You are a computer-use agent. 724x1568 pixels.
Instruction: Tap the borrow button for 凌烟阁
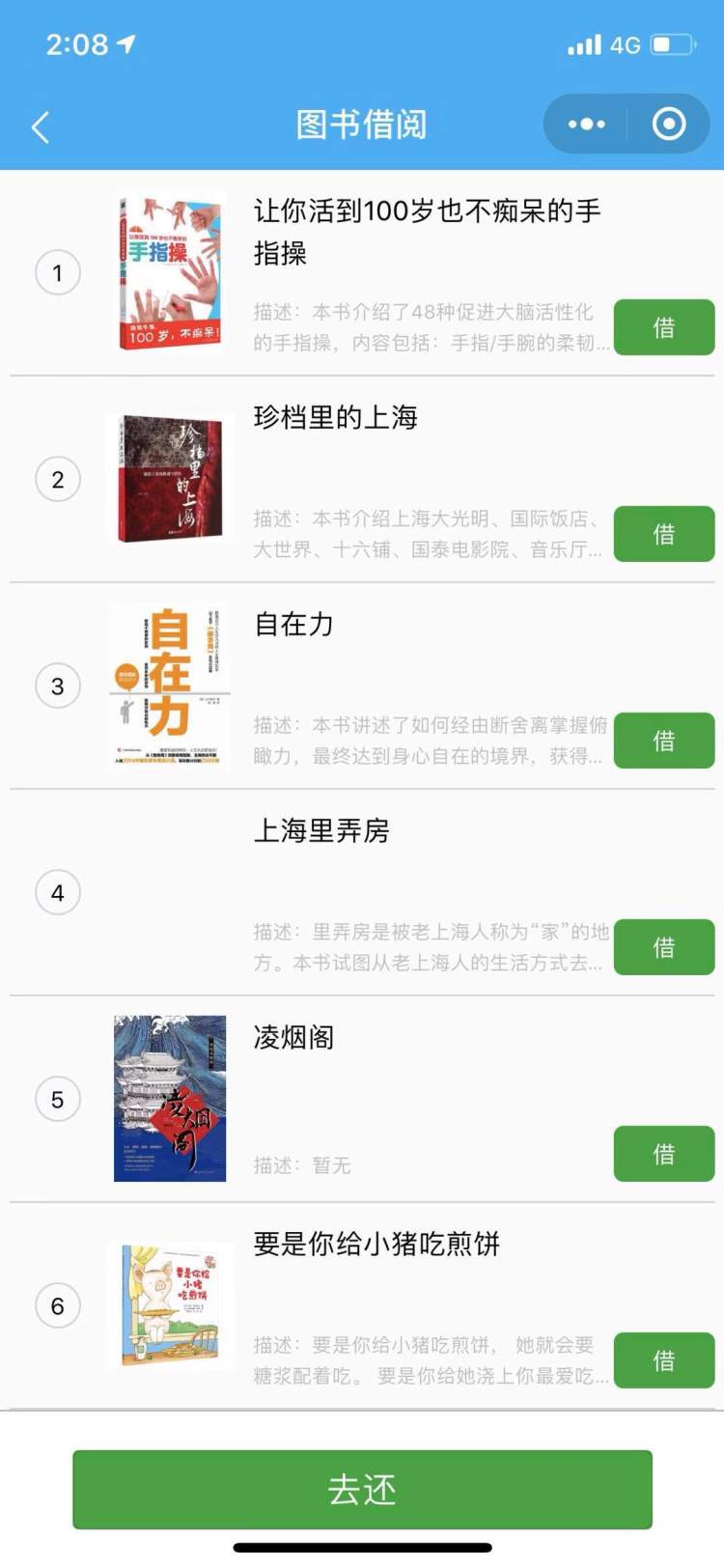click(663, 1154)
